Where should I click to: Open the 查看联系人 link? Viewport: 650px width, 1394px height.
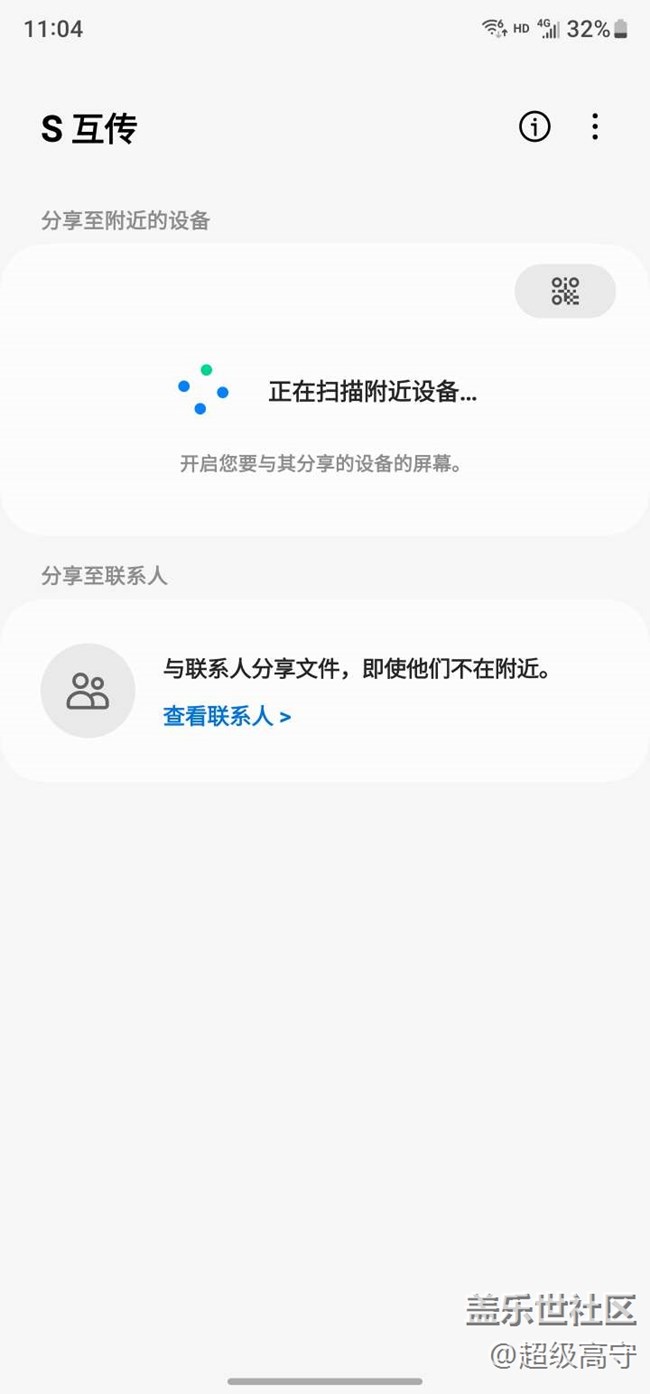point(227,716)
